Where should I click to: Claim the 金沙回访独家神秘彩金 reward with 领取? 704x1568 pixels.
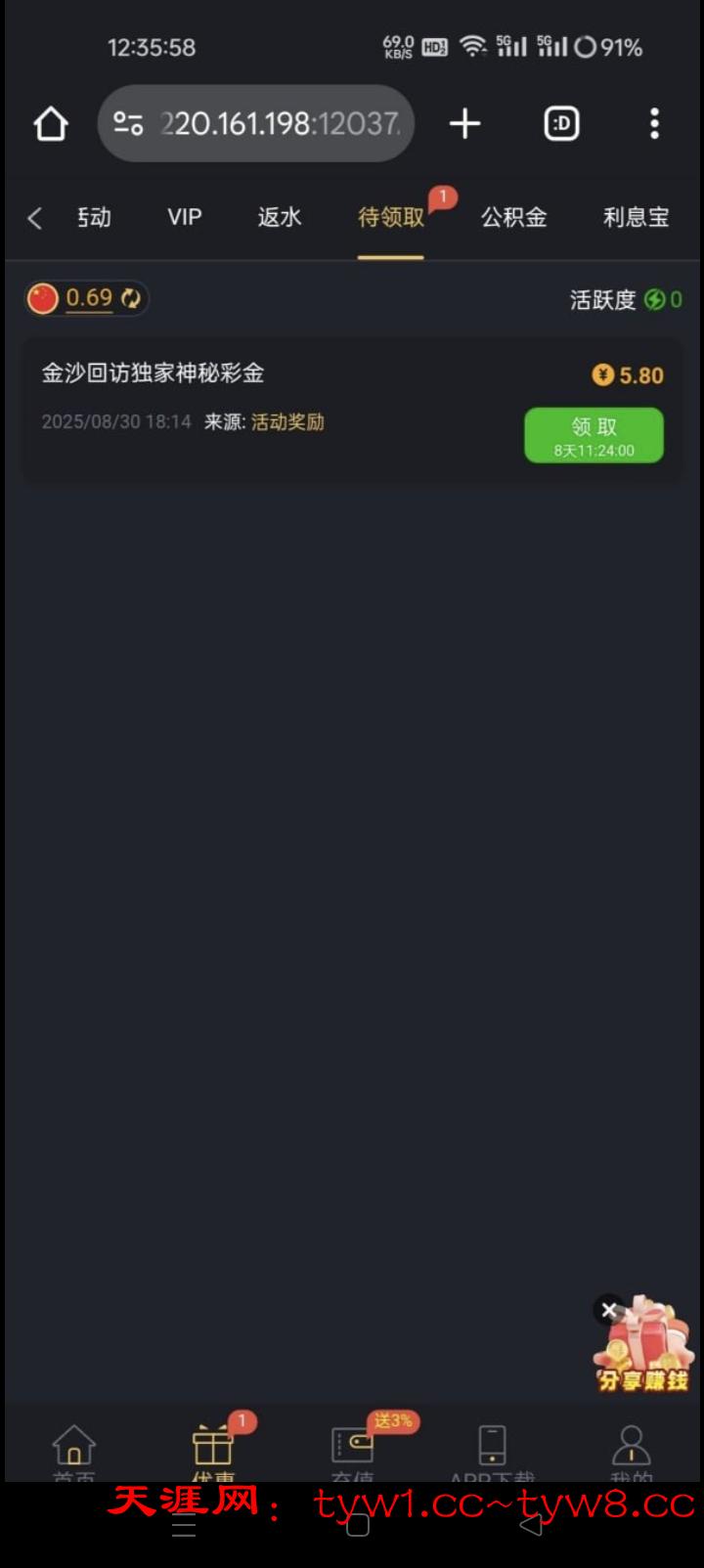click(x=594, y=435)
